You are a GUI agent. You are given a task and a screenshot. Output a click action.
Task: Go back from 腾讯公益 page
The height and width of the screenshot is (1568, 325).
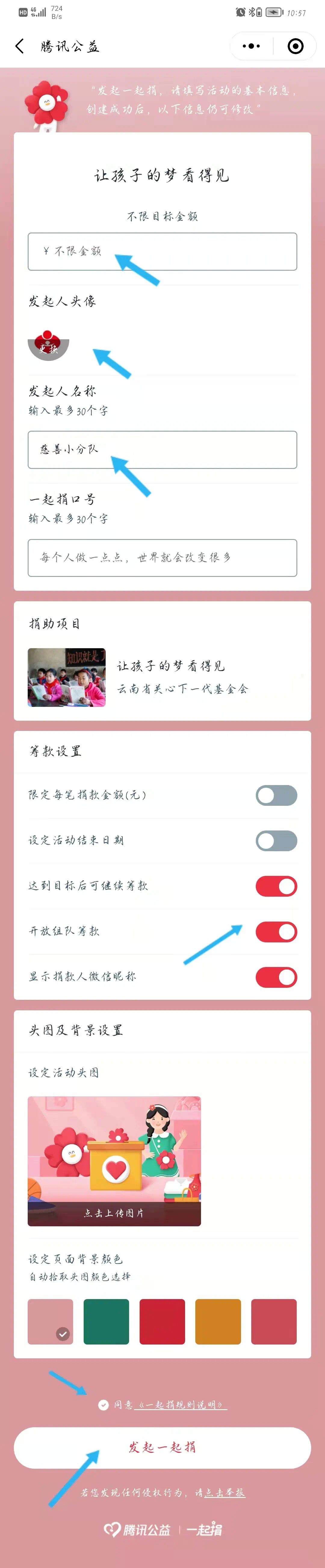20,46
